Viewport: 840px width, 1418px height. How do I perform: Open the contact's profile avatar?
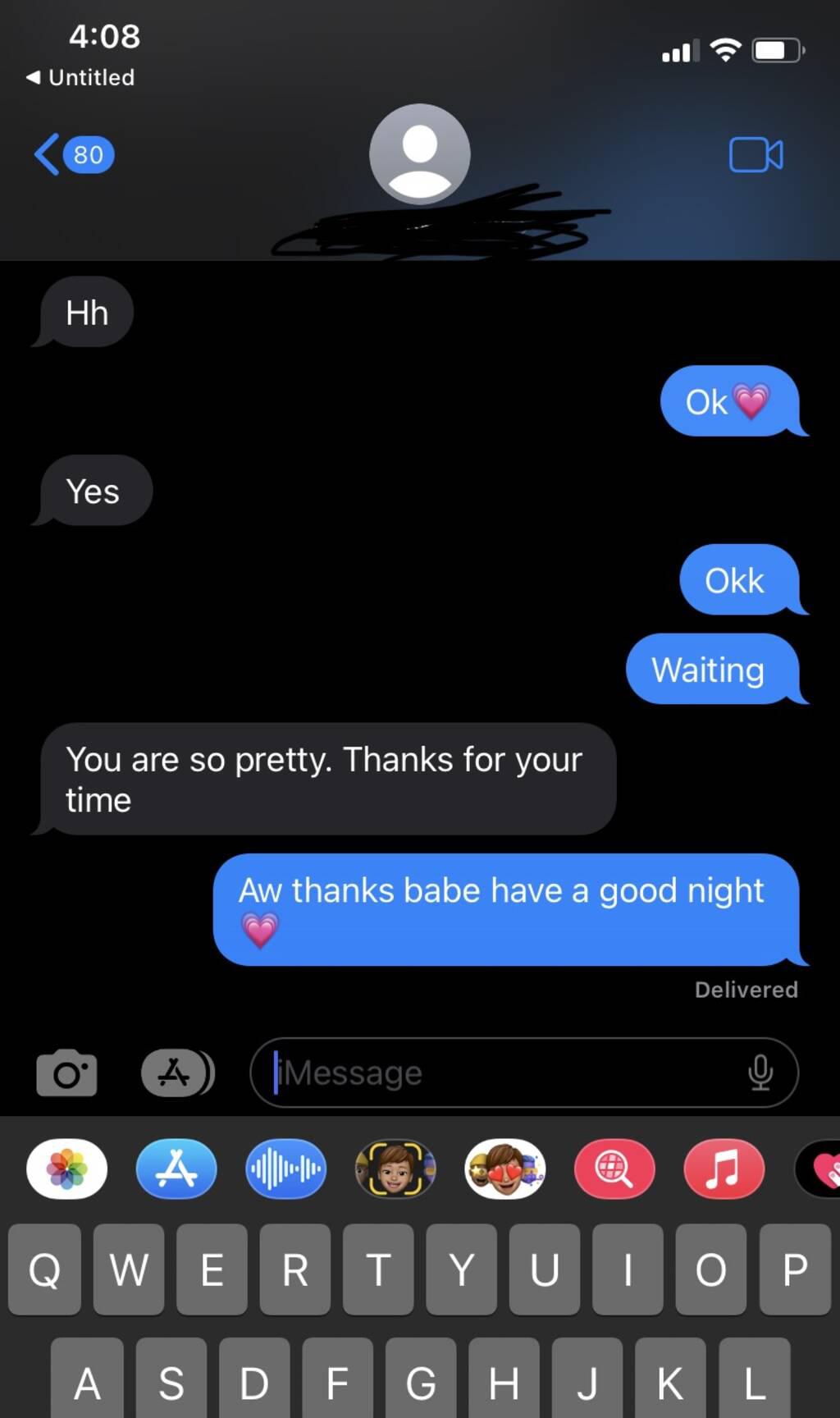419,153
